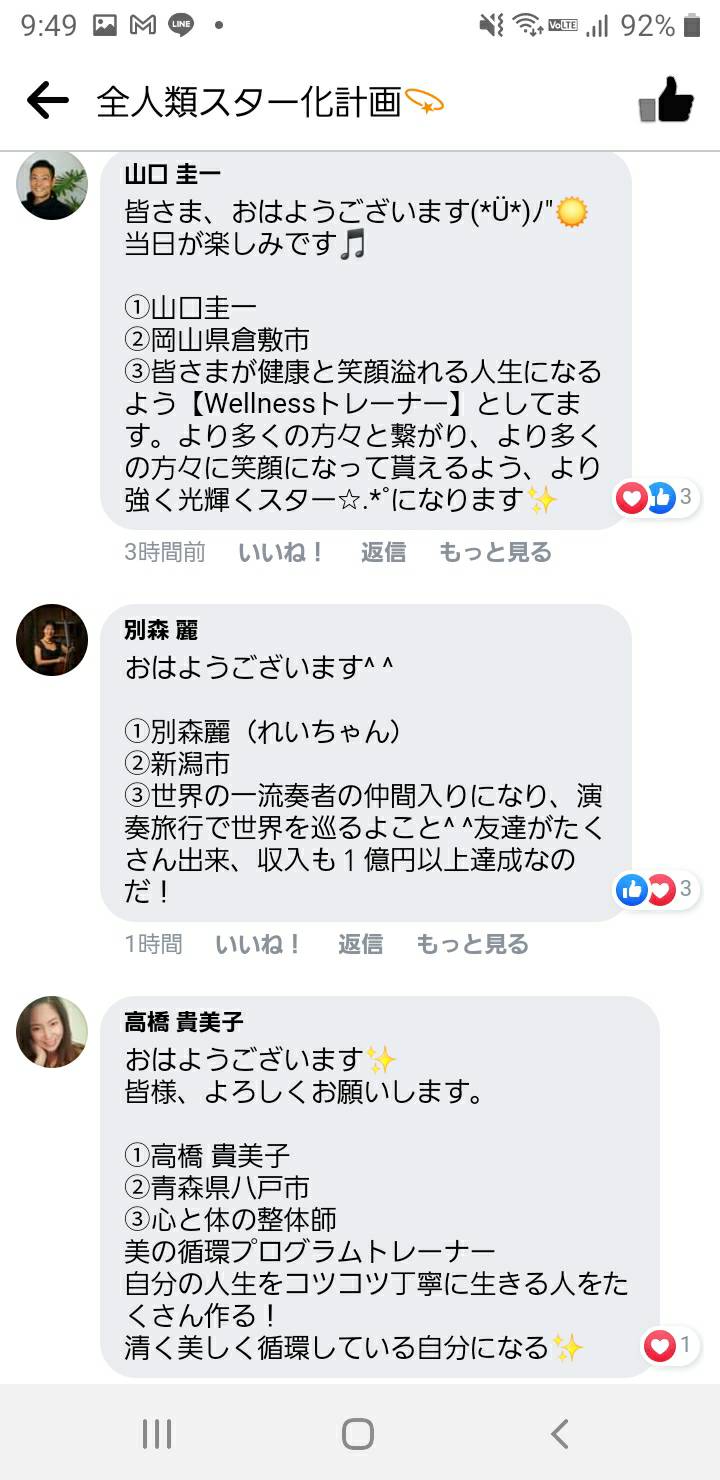Open the recent apps system button
The image size is (720, 1480).
point(157,1434)
